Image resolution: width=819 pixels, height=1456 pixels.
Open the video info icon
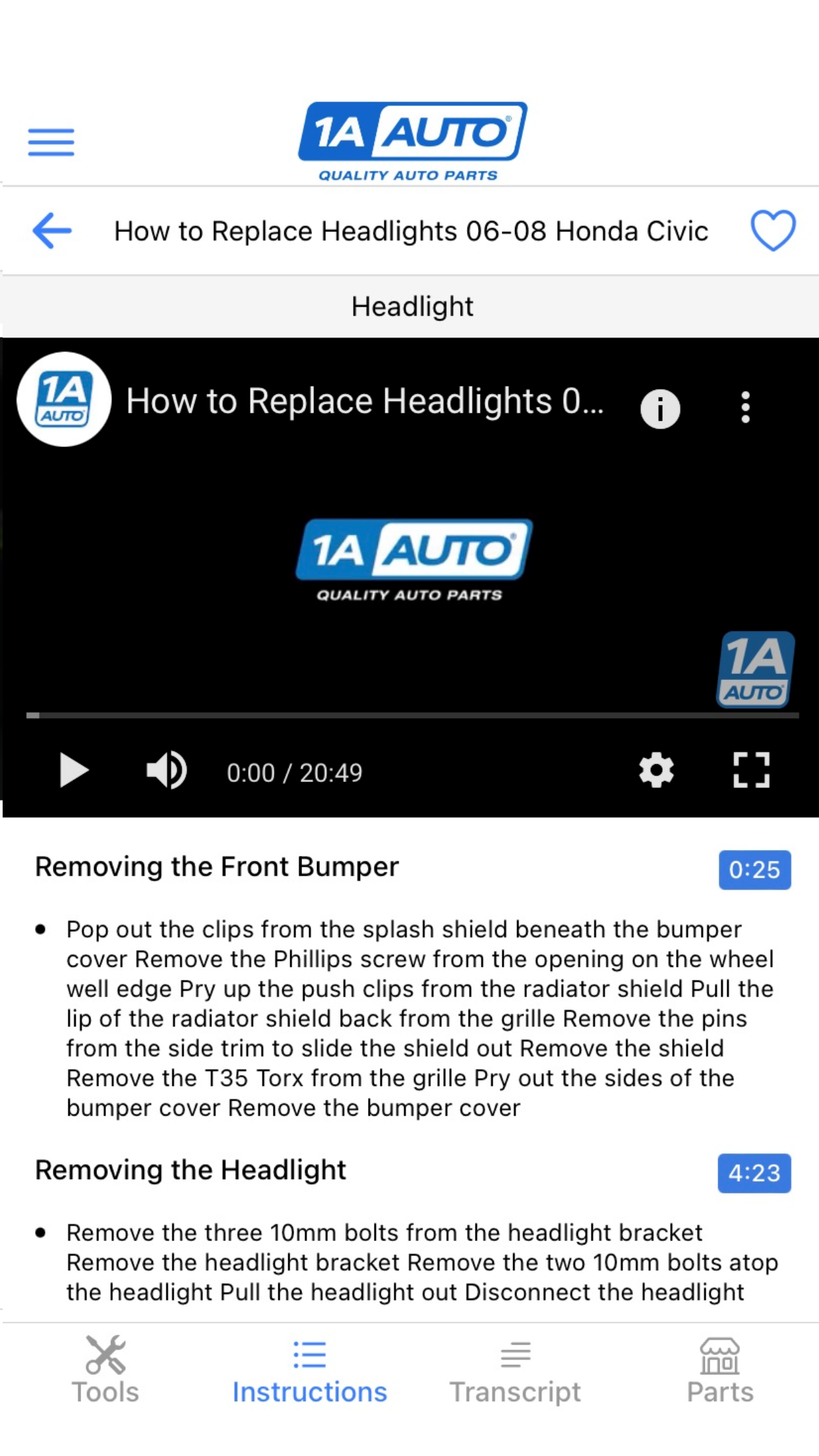(660, 409)
